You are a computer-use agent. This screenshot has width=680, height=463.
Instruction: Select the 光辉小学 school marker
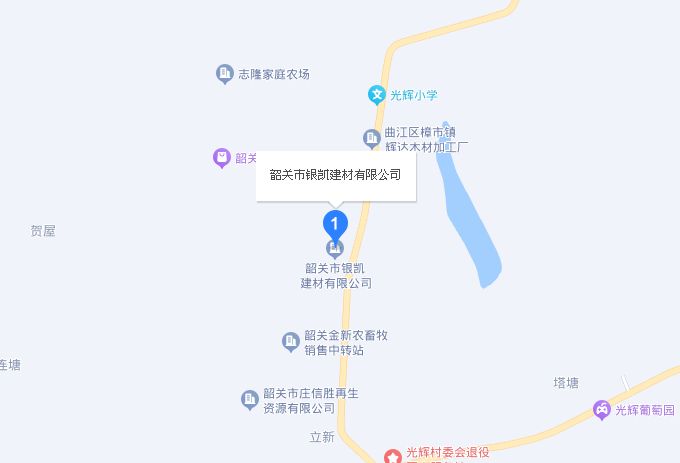coord(377,96)
